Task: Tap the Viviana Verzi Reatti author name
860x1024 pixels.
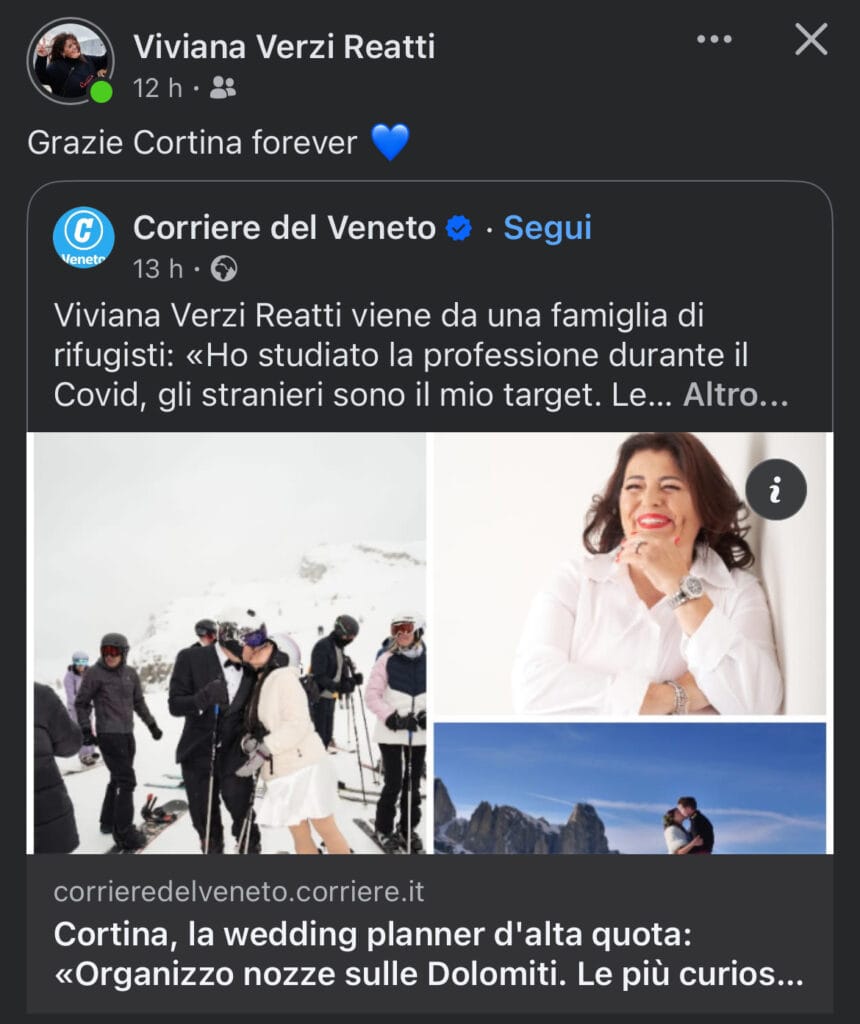Action: [x=284, y=47]
